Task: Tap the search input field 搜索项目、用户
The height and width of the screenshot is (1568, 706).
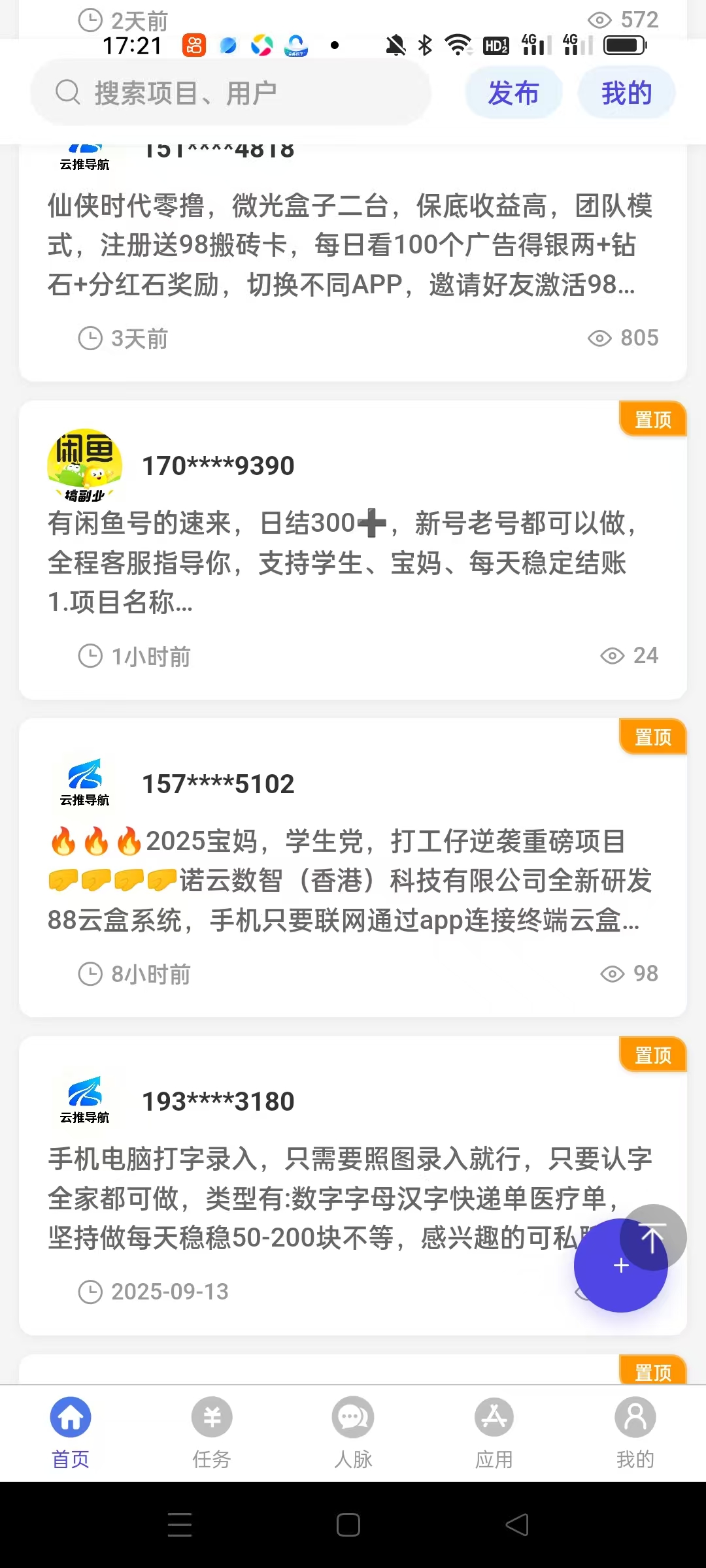Action: point(229,91)
